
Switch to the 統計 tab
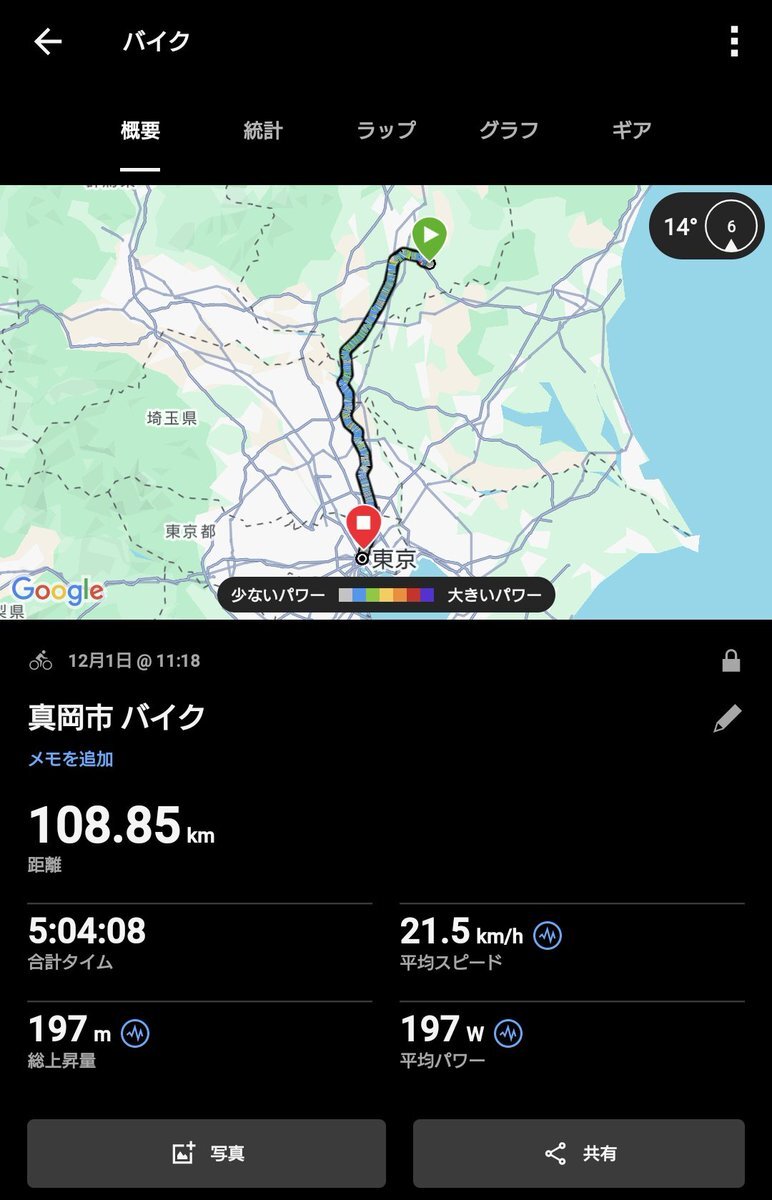point(263,130)
